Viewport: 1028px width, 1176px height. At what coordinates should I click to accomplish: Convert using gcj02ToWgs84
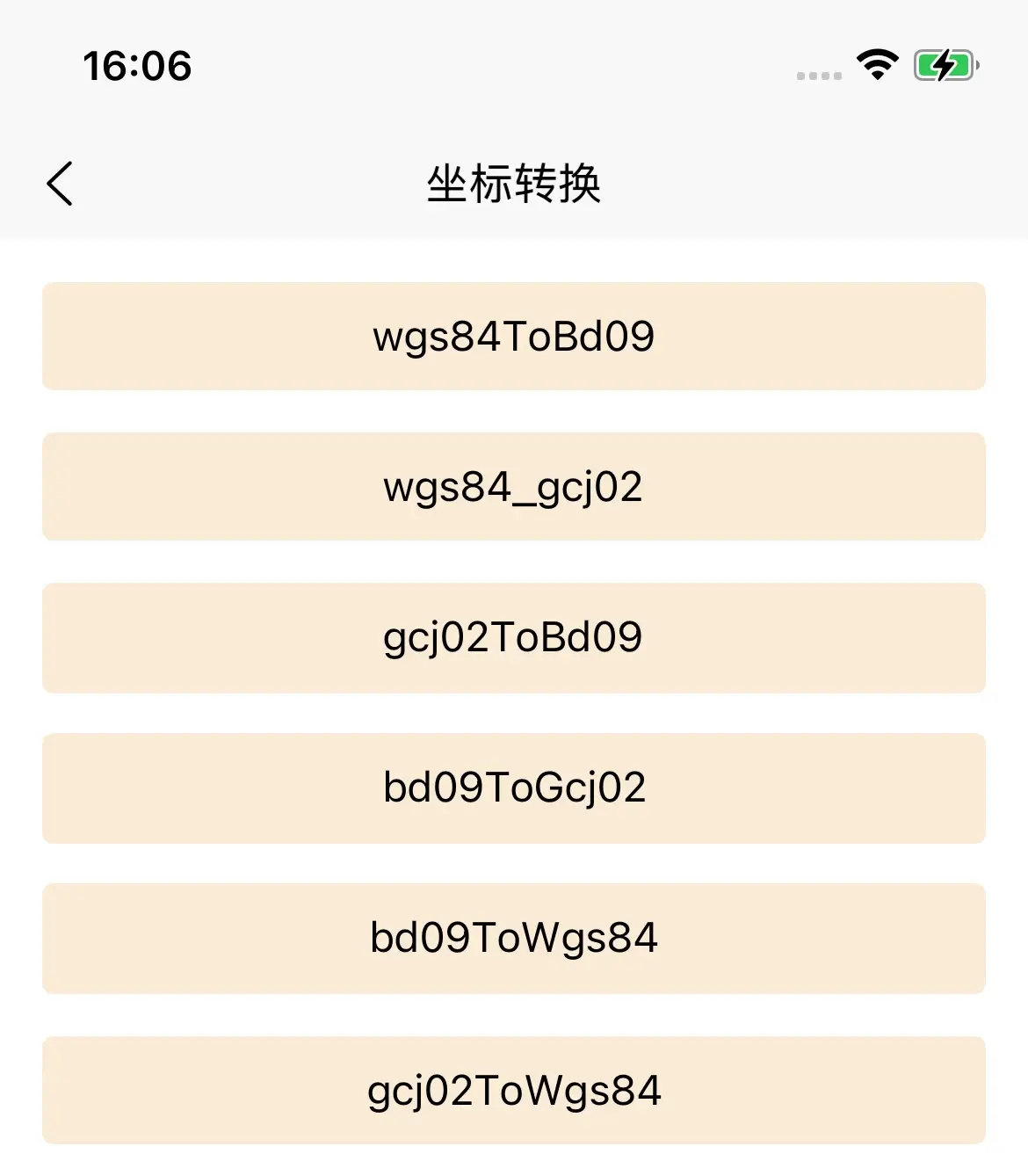click(x=514, y=1091)
